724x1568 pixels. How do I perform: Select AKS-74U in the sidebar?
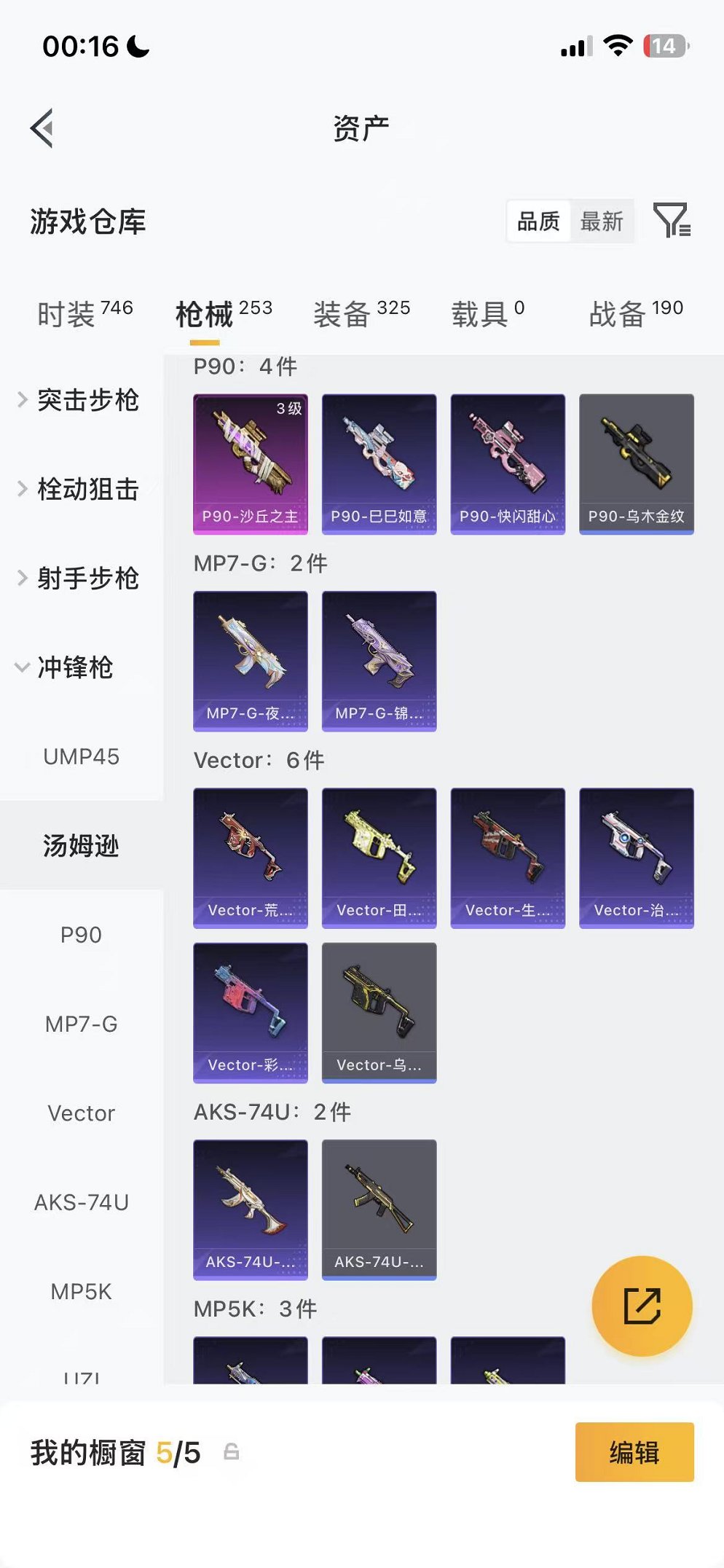pos(81,1203)
